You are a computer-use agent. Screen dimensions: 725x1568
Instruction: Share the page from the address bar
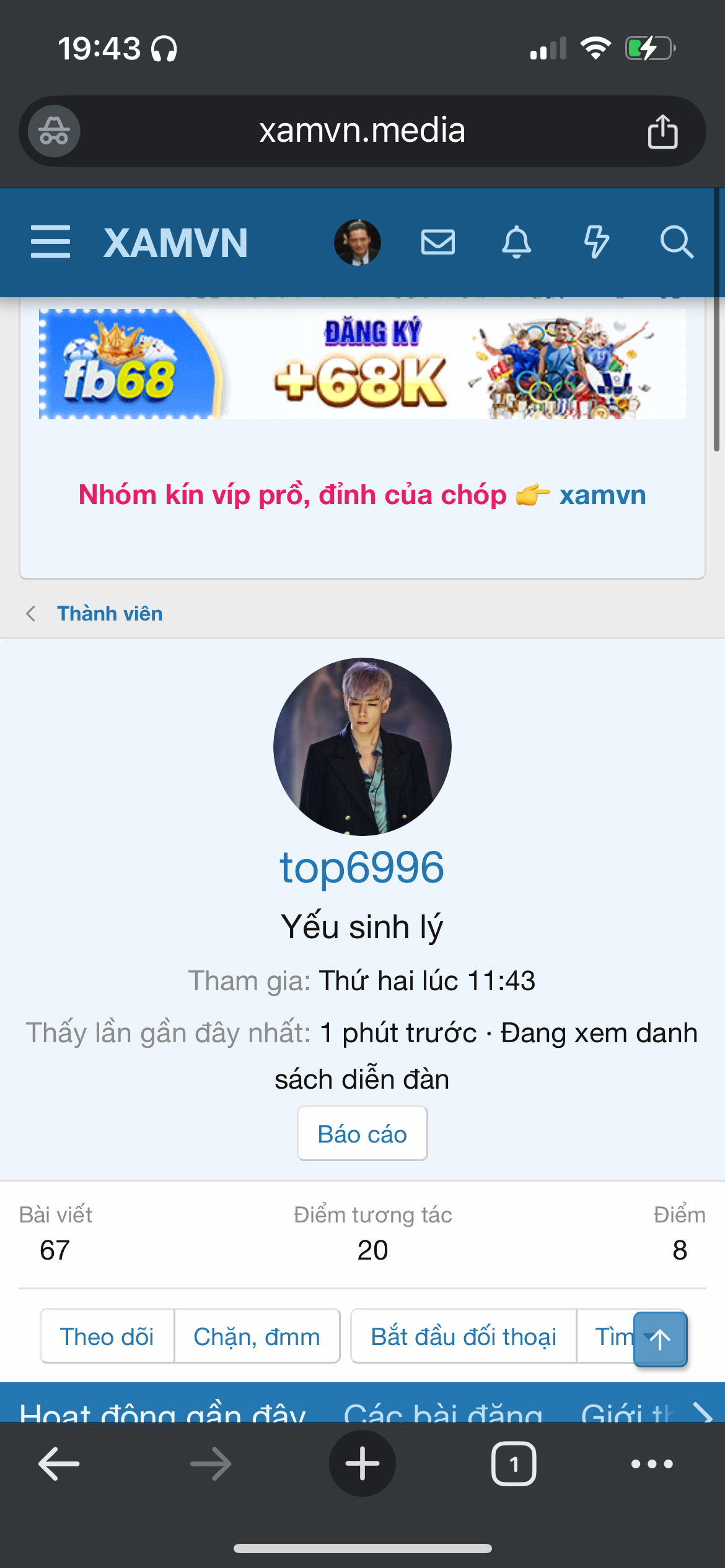(x=662, y=131)
